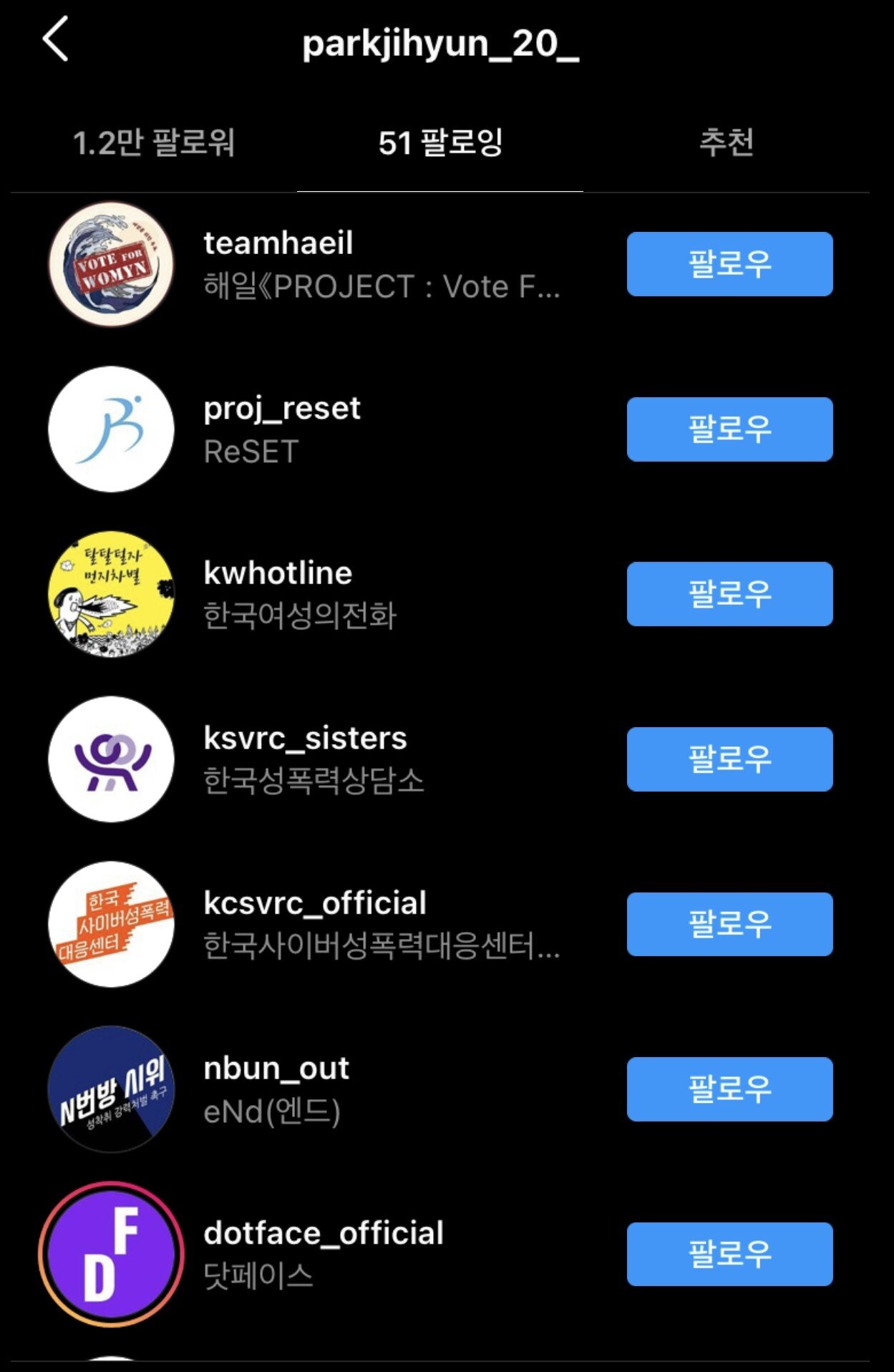Screen dimensions: 894x1372
Task: Follow dotface_official 닷페이스
Action: pyautogui.click(x=729, y=1254)
